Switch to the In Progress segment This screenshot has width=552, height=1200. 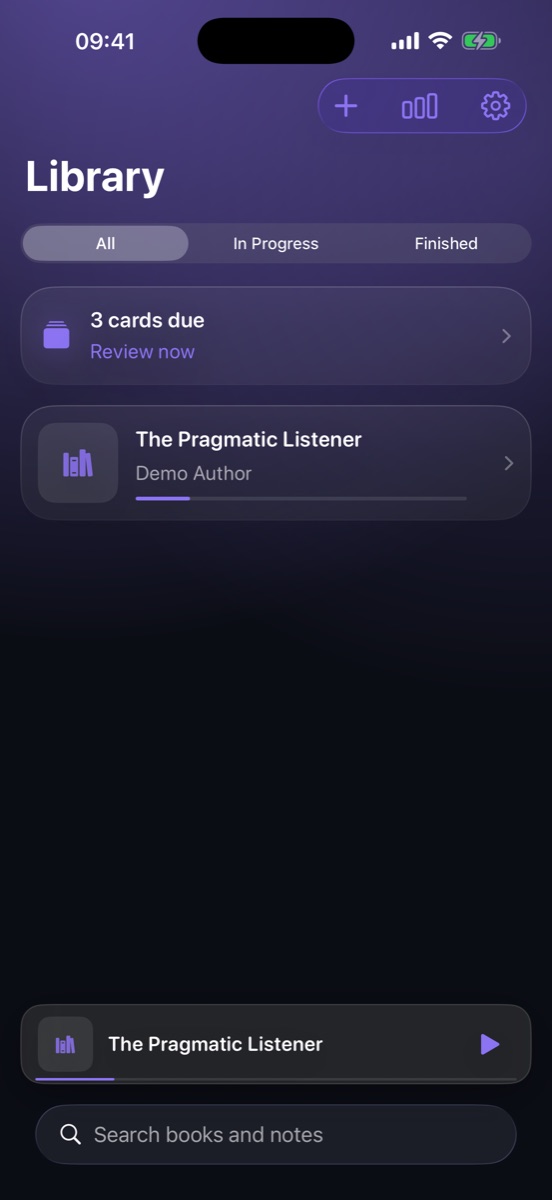276,243
